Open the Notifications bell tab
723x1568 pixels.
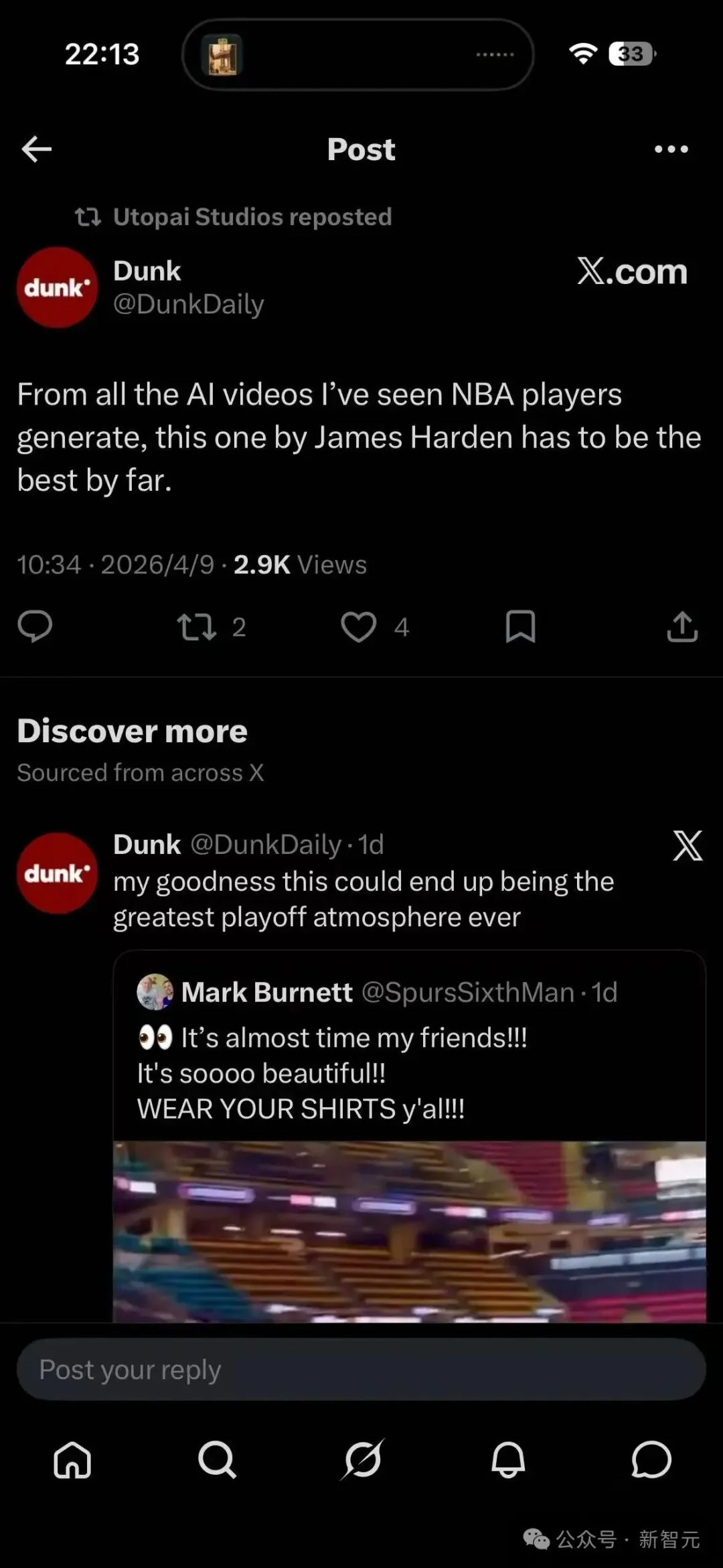coord(507,1459)
